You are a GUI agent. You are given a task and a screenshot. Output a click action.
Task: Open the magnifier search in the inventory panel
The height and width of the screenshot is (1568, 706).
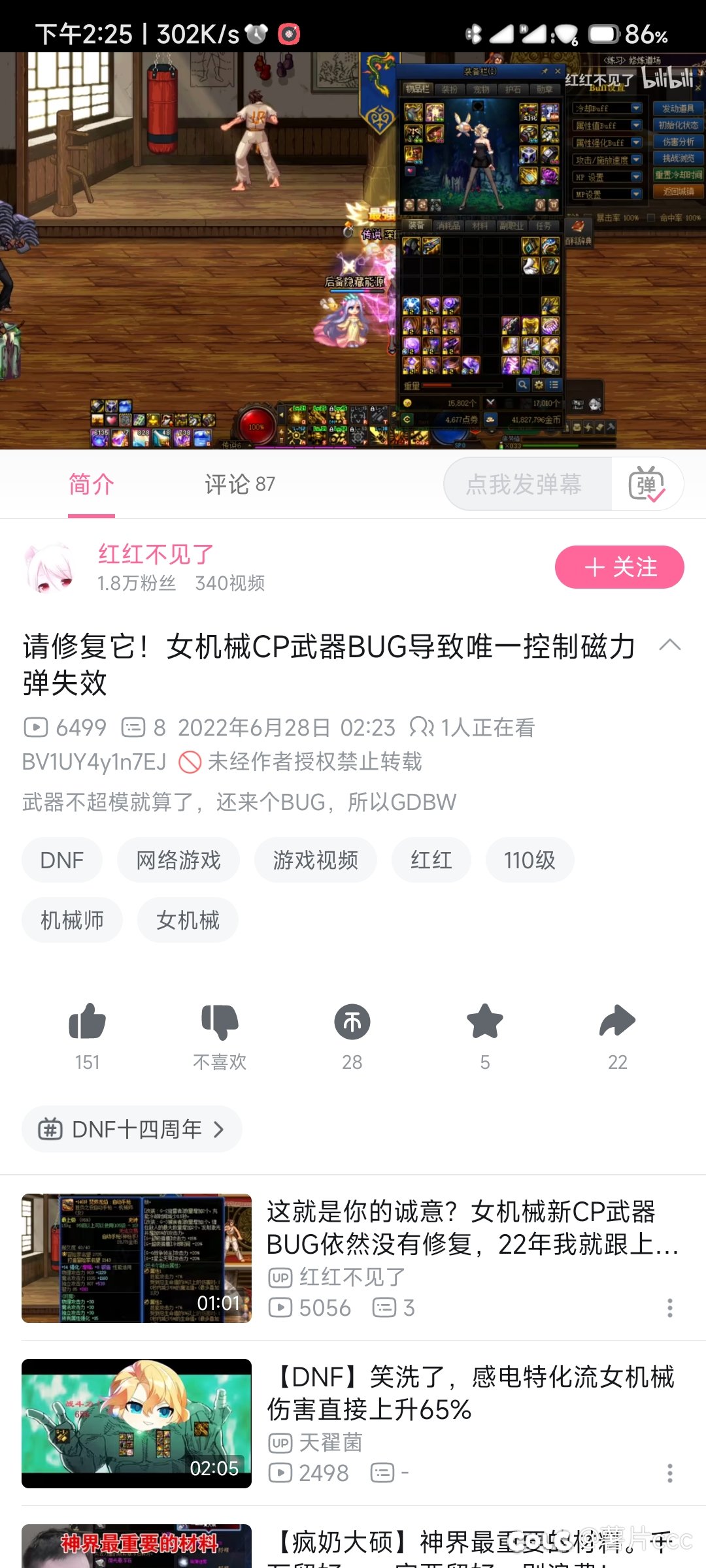[x=522, y=385]
